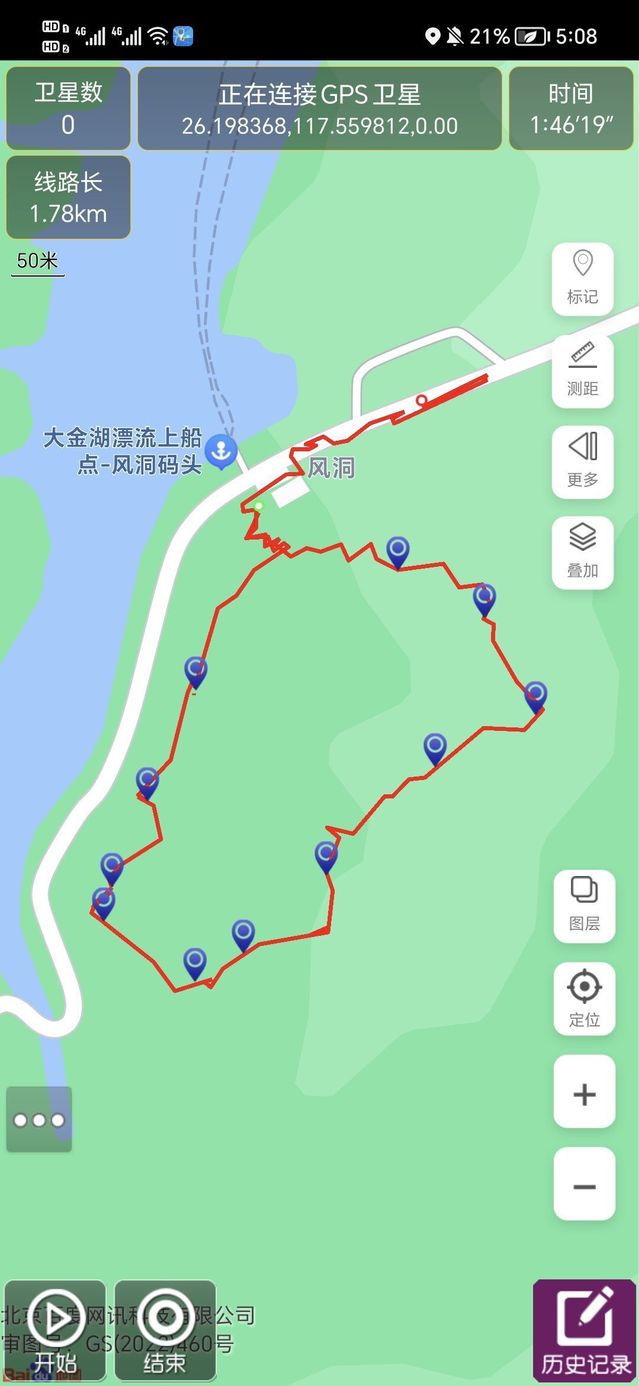Screen dimensions: 639x1386
Task: Expand the three-dot menu button
Action: (39, 1119)
